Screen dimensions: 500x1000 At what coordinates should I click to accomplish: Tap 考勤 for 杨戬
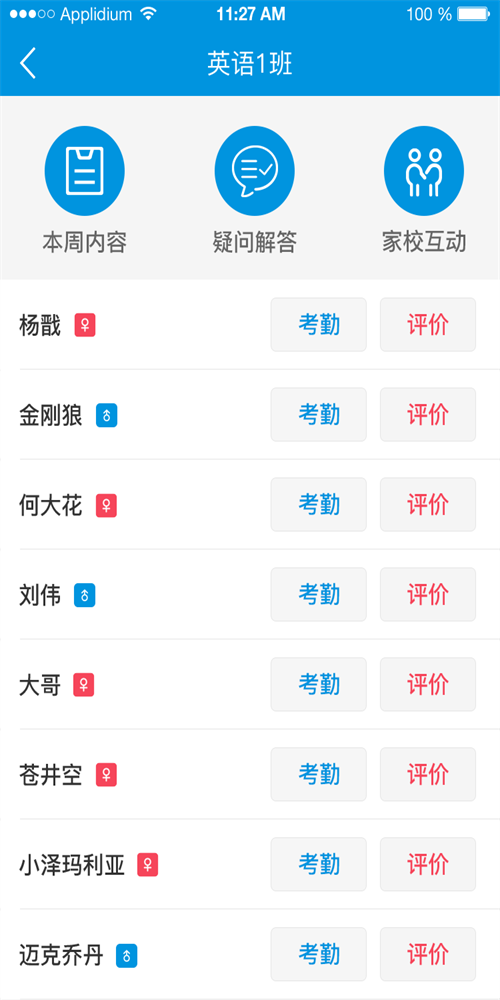point(319,325)
